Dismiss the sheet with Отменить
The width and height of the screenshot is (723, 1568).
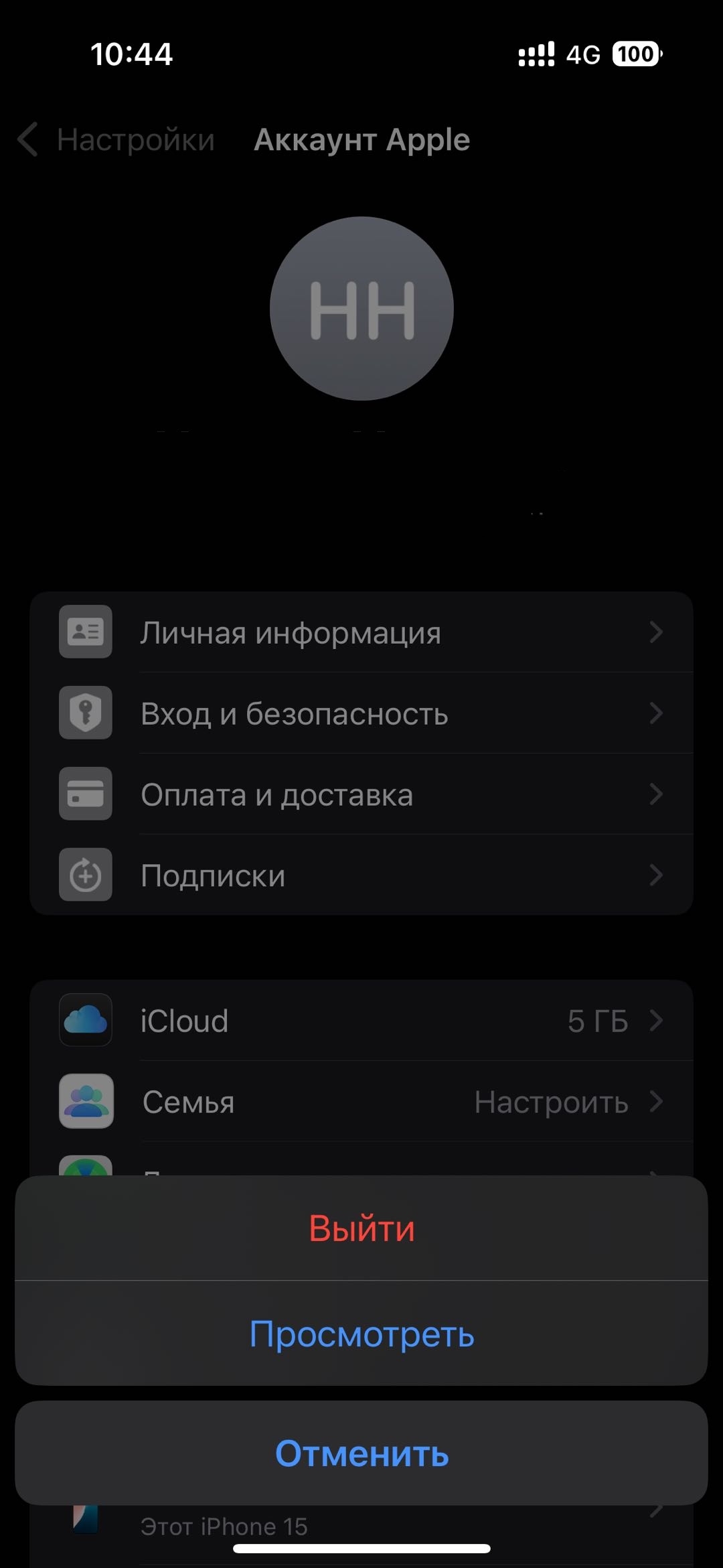tap(361, 1453)
